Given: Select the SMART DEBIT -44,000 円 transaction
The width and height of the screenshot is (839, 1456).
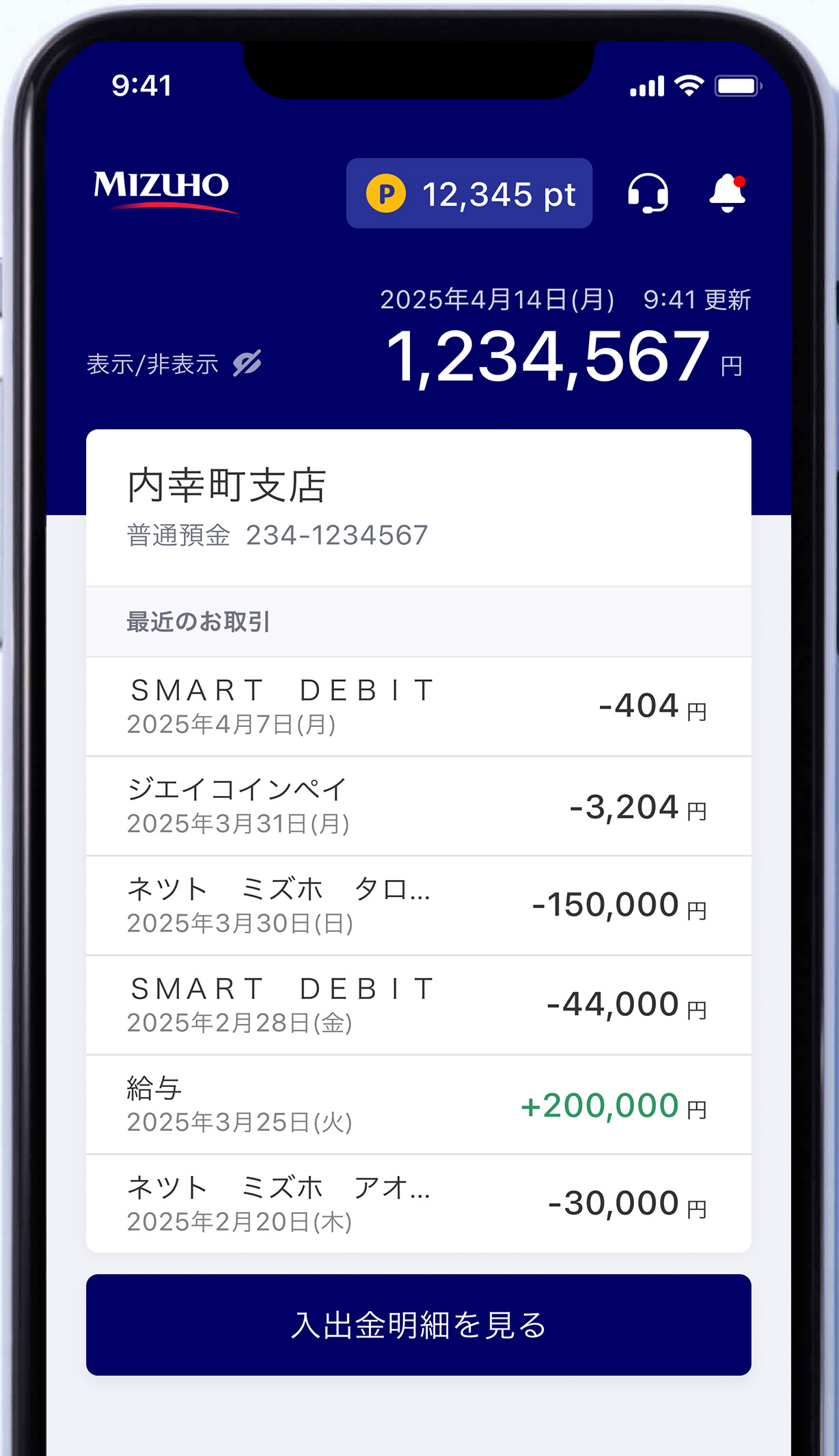Looking at the screenshot, I should (x=418, y=1005).
